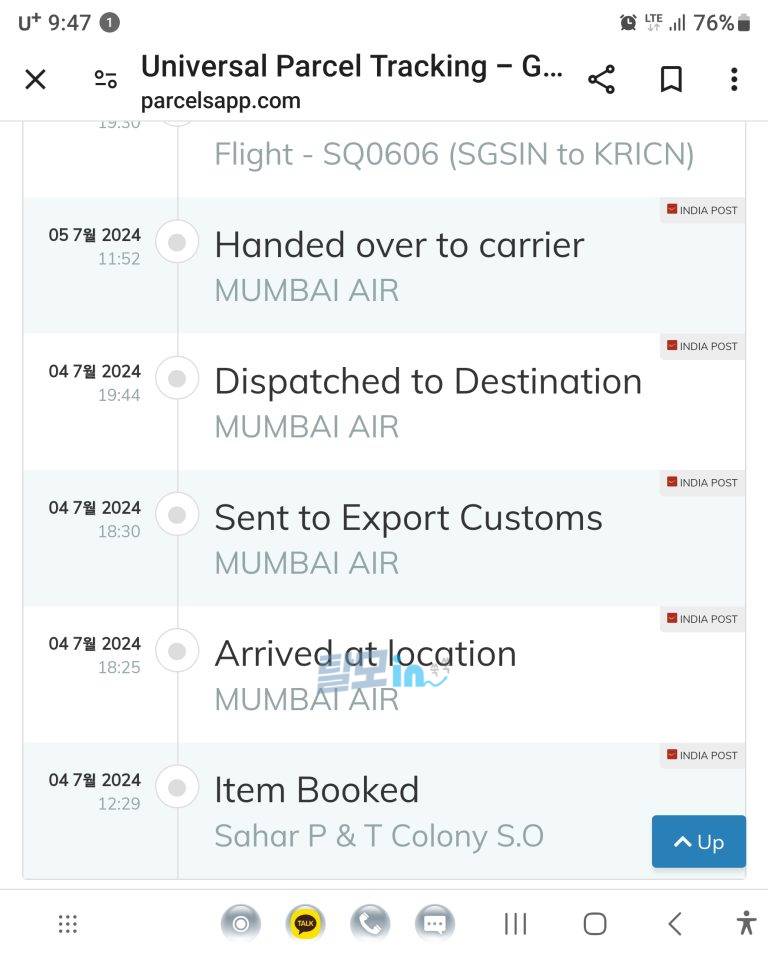Launch the camera shortcut

[x=241, y=924]
